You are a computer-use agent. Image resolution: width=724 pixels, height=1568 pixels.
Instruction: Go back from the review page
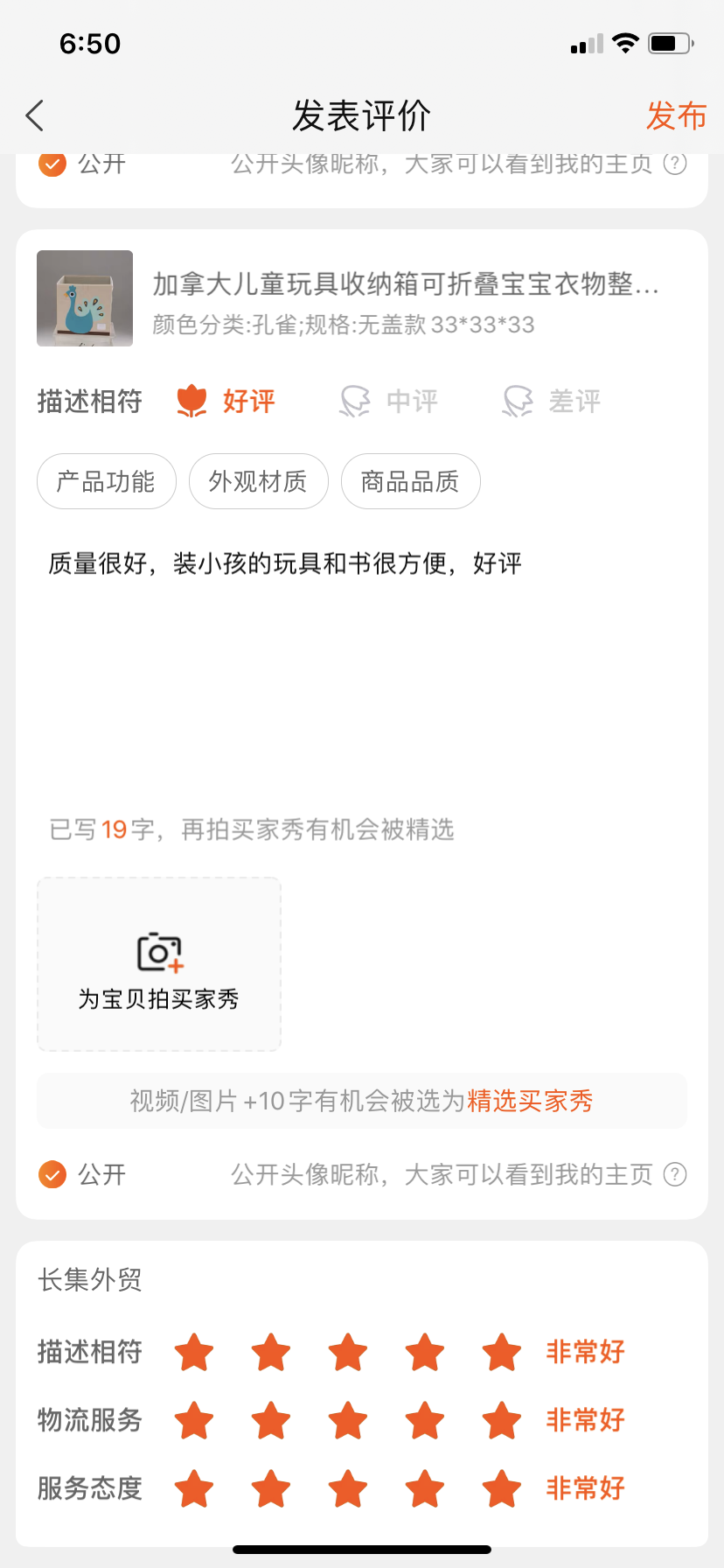point(35,115)
